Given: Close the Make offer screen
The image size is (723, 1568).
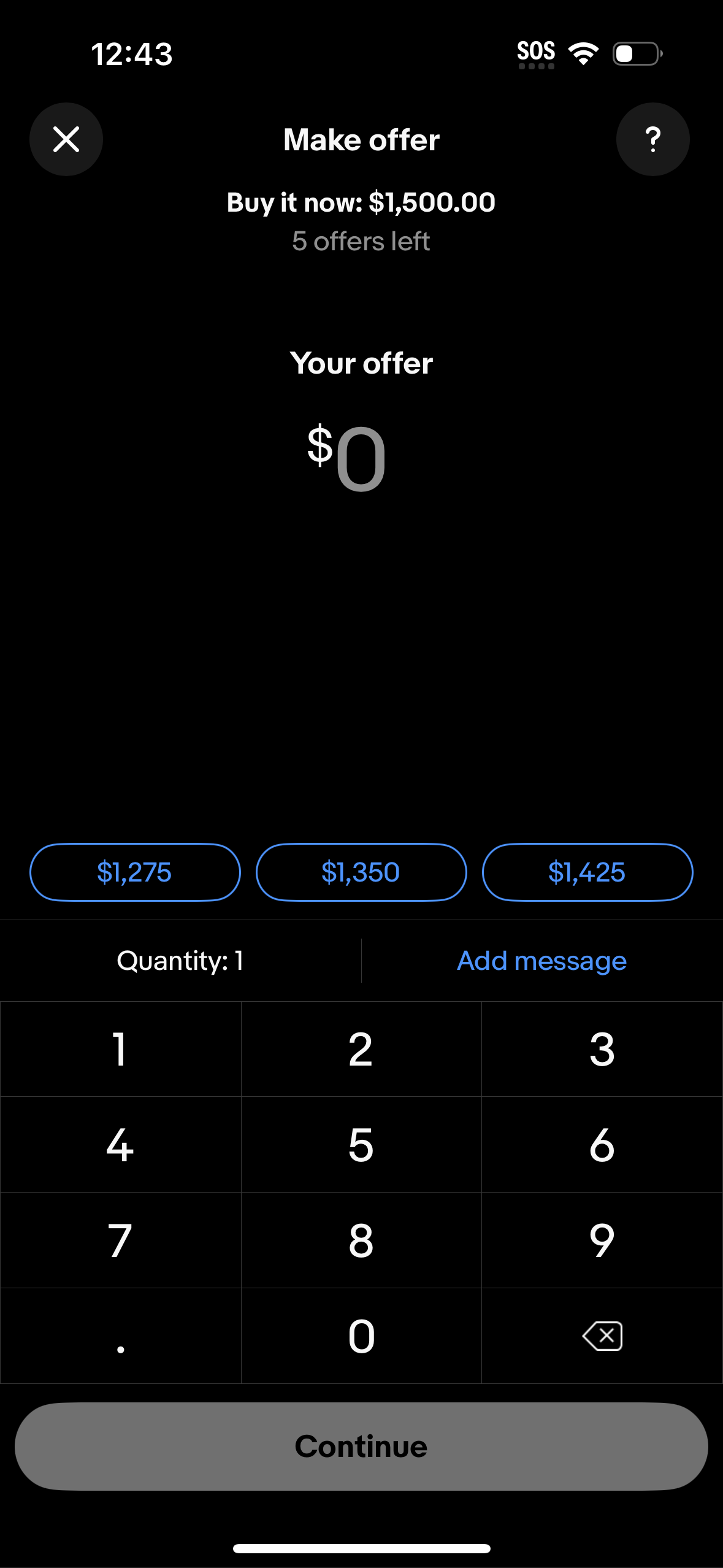Looking at the screenshot, I should pyautogui.click(x=66, y=139).
